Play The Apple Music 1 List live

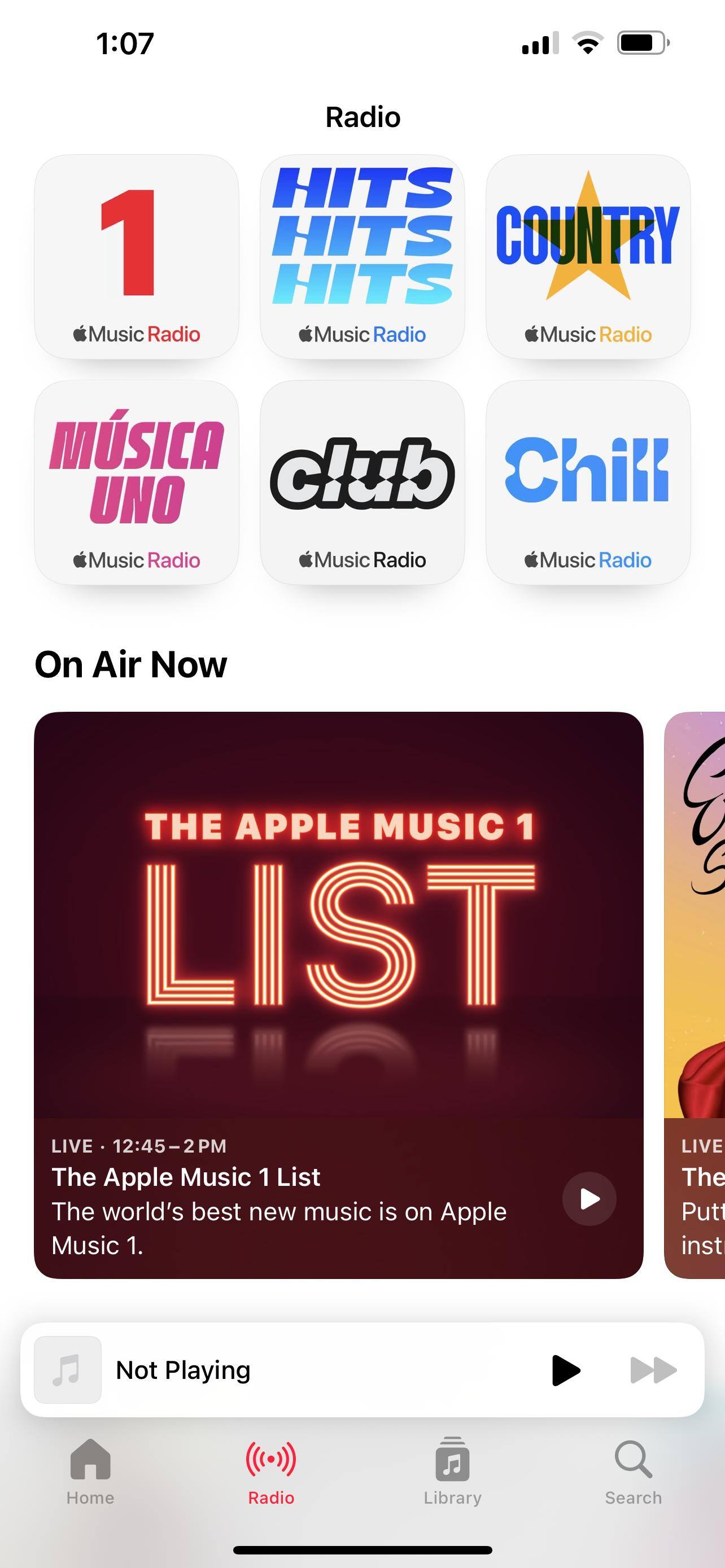click(x=589, y=1198)
